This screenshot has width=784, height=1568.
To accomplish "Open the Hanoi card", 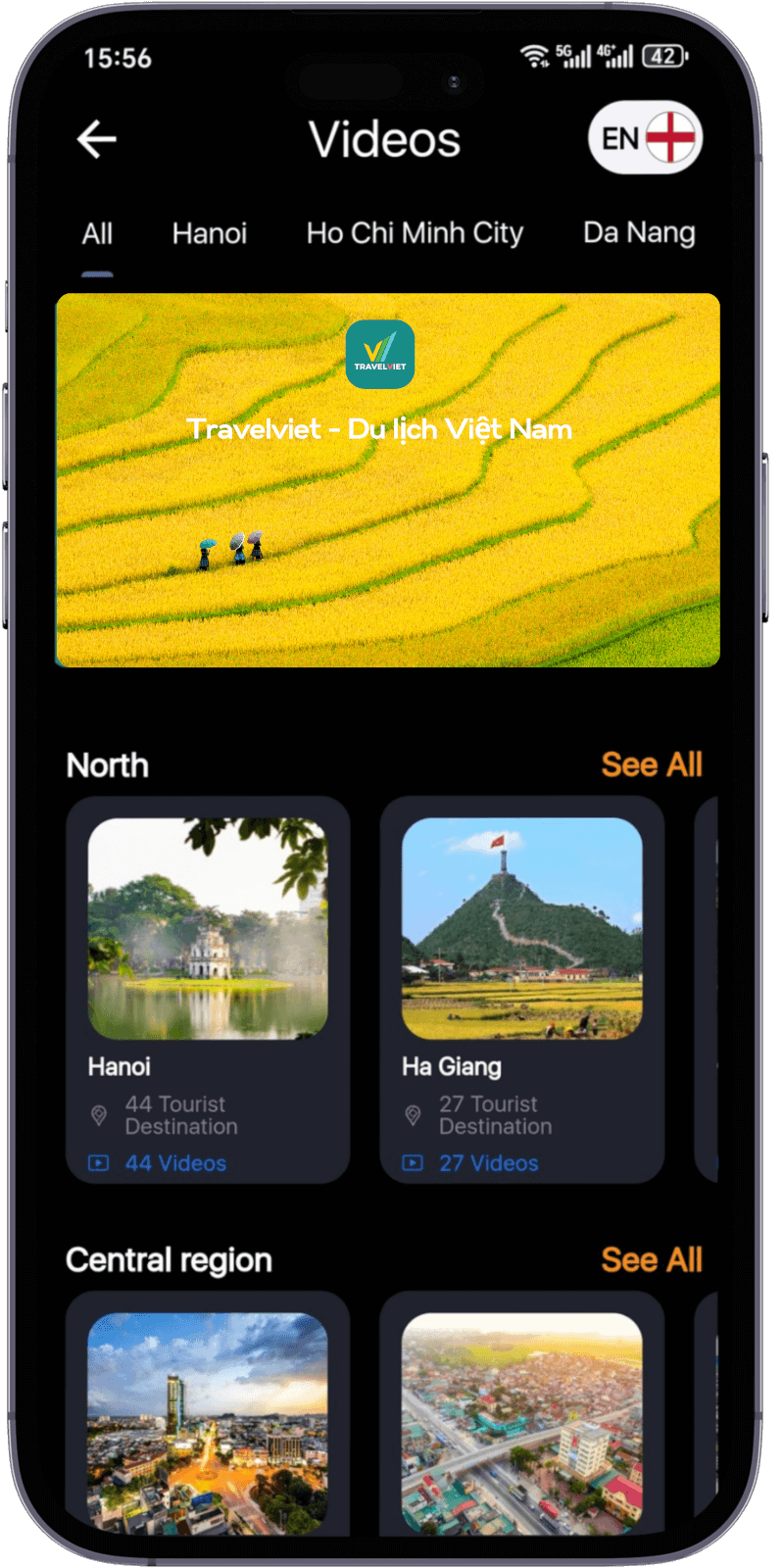I will coord(208,990).
